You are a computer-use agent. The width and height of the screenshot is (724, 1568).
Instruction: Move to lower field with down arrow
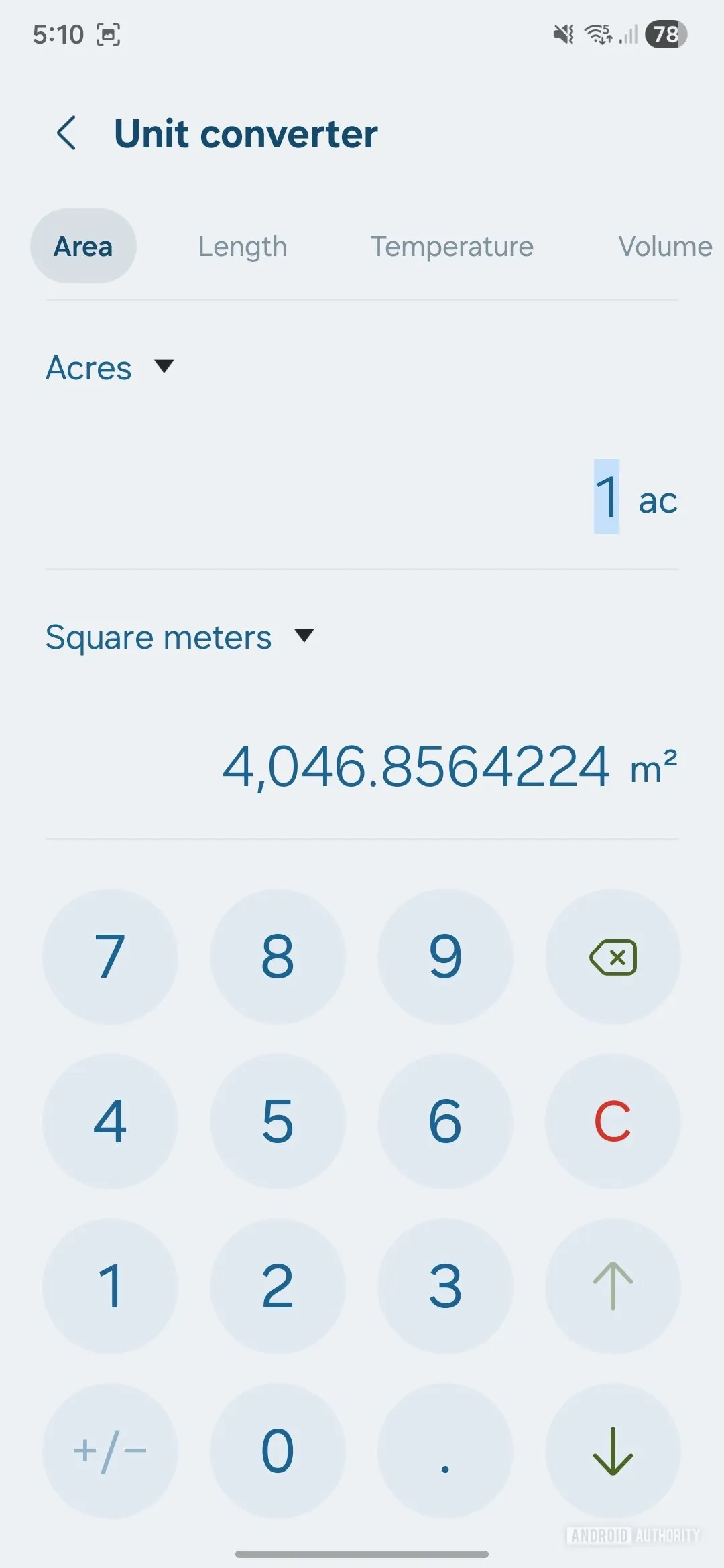pos(613,1451)
